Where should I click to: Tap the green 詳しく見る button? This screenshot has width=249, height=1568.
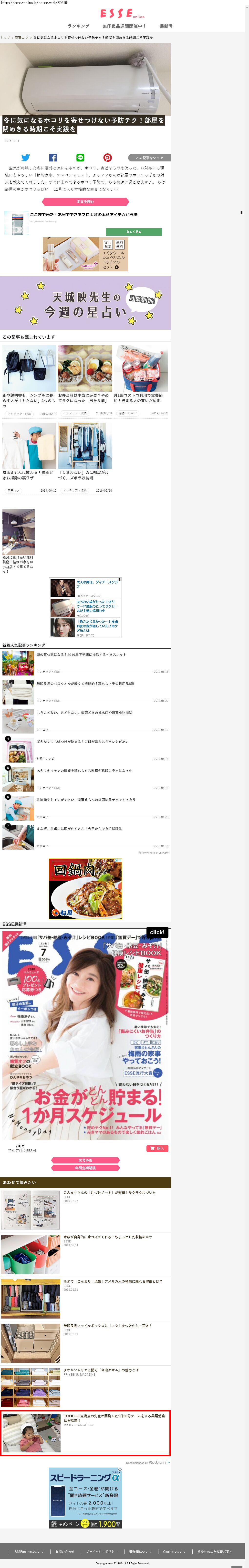pyautogui.click(x=134, y=232)
